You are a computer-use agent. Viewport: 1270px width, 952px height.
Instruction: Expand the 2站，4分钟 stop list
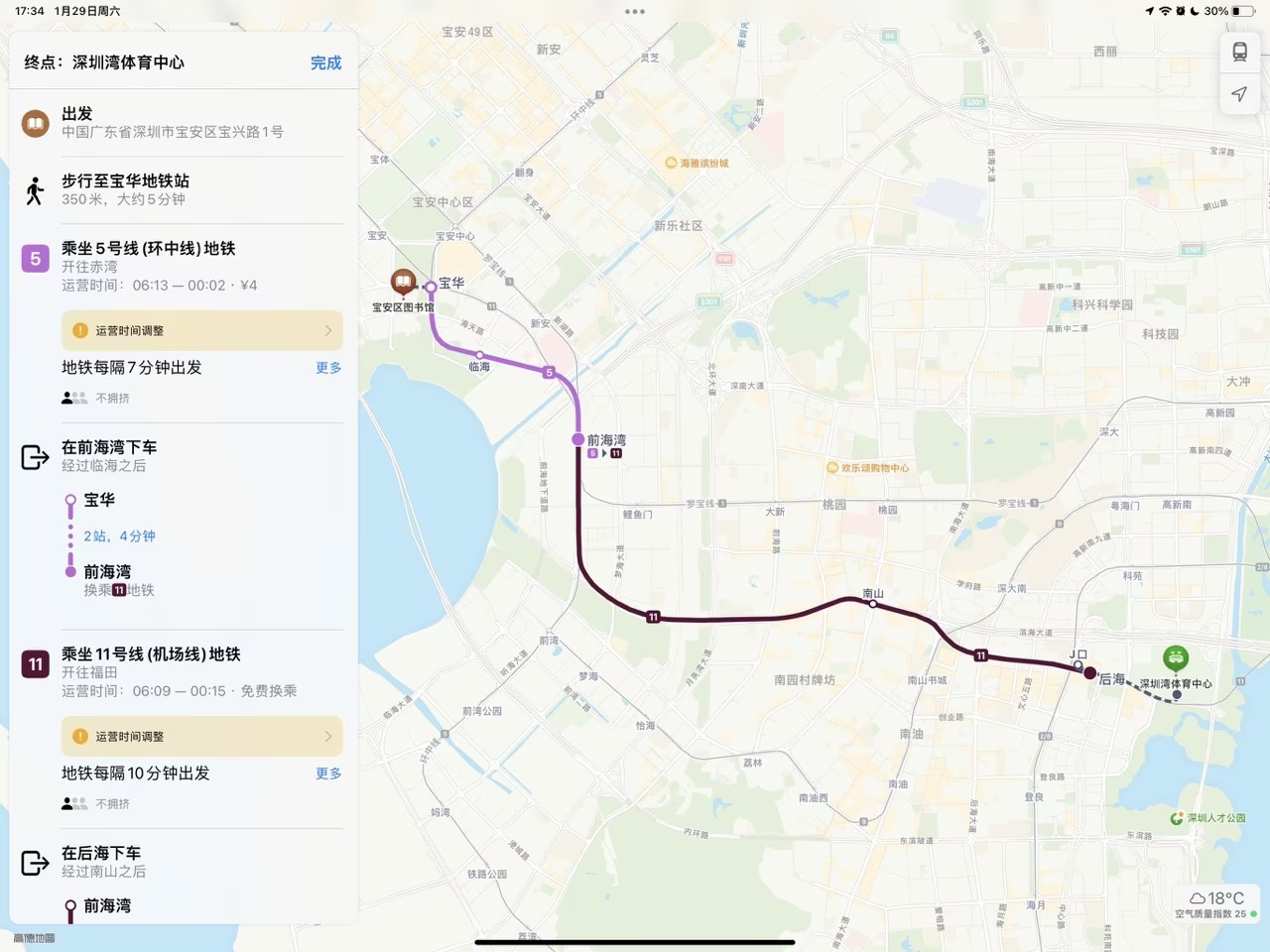(x=119, y=535)
